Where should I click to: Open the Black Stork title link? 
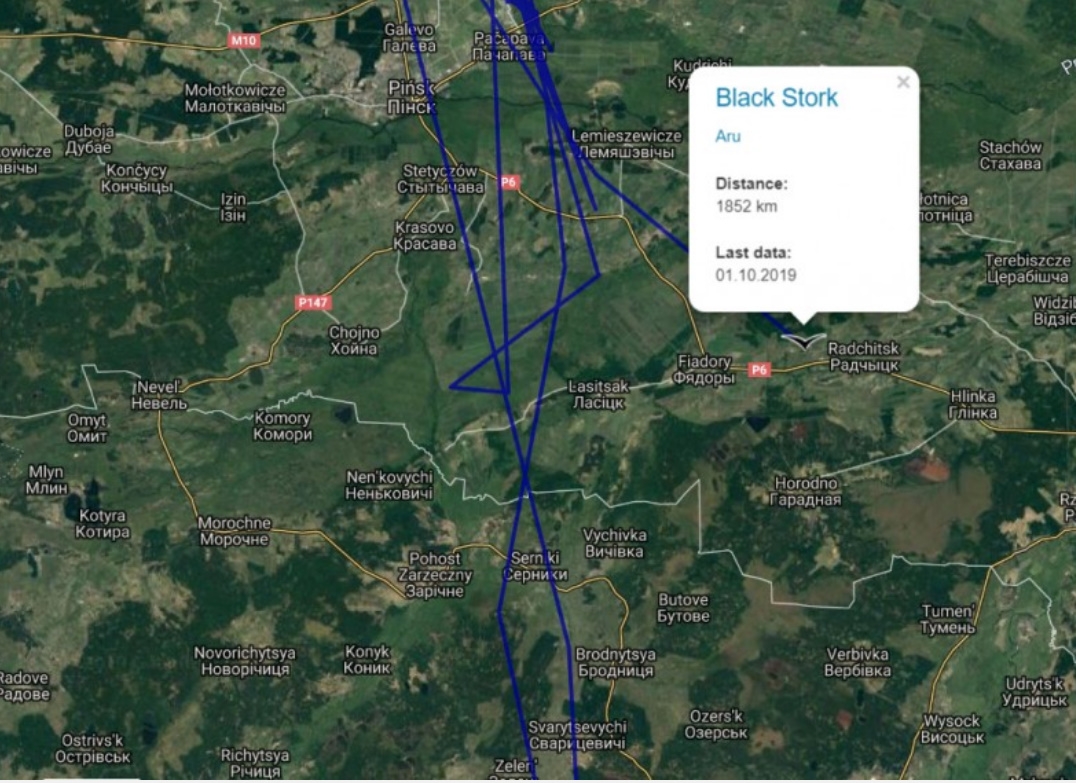point(776,98)
